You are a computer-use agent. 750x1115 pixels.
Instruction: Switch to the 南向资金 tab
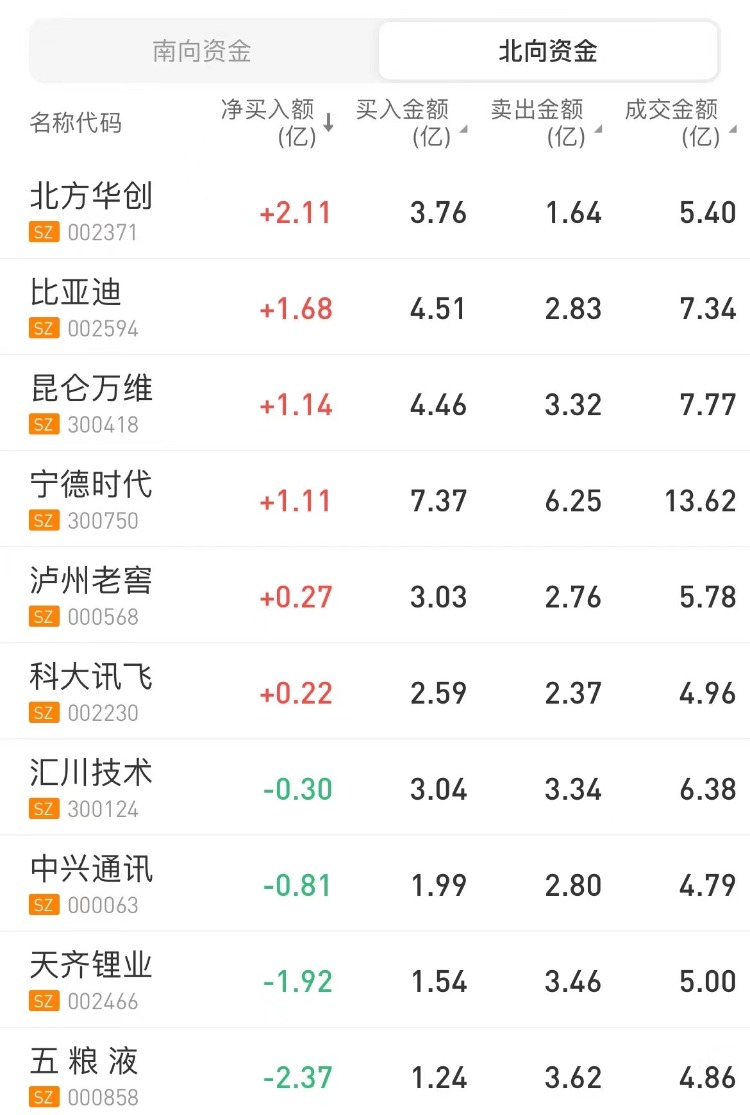tap(202, 51)
